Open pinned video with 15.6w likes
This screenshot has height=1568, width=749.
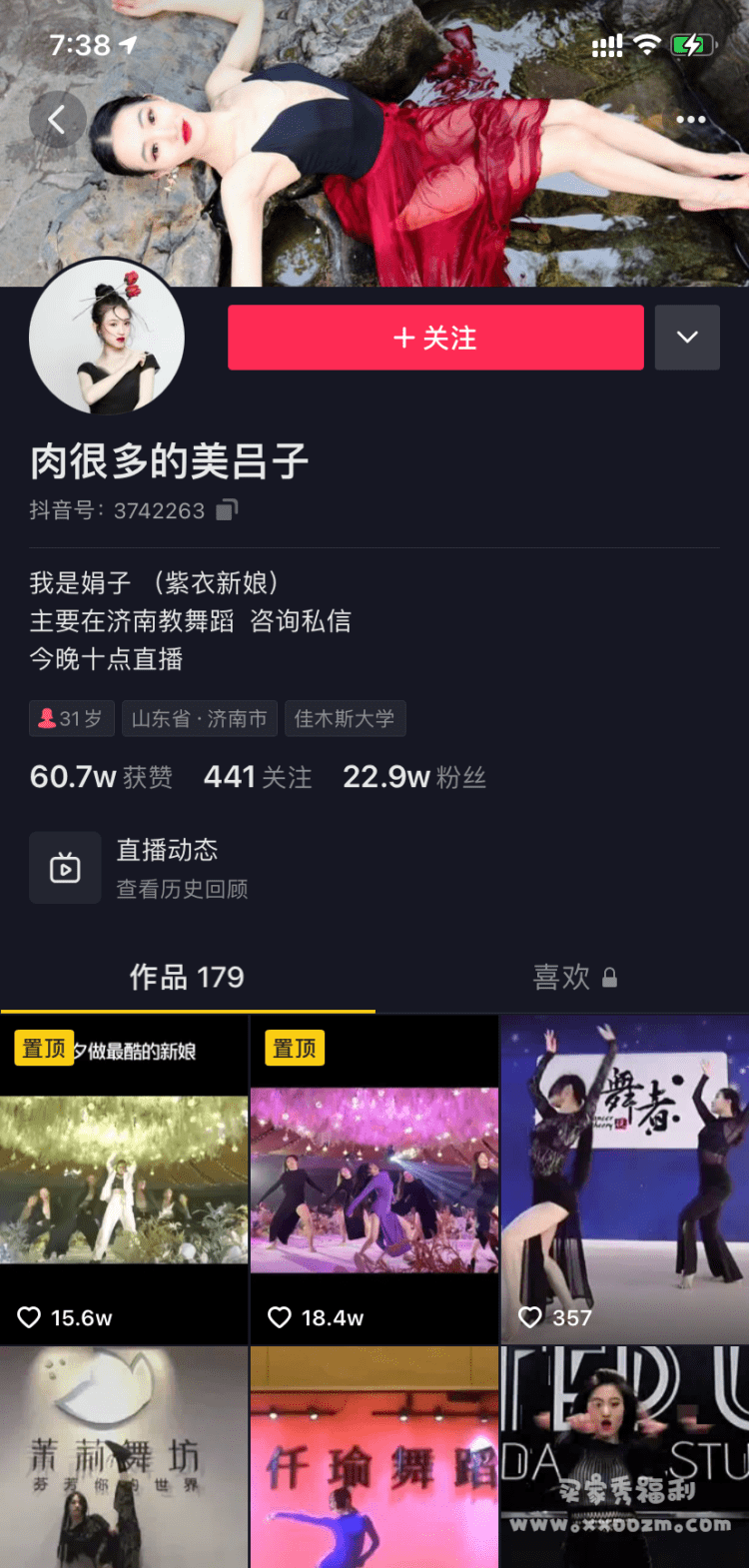tap(124, 1179)
